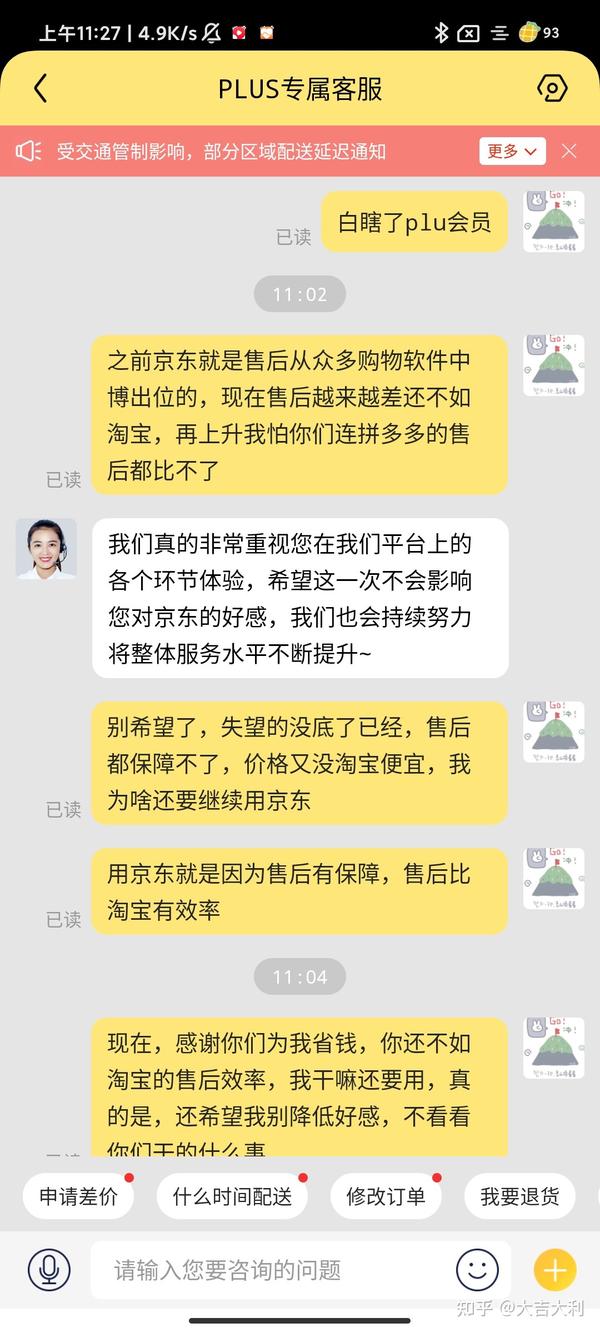
Task: Tap the 申请差价 quick chip
Action: click(x=78, y=1197)
